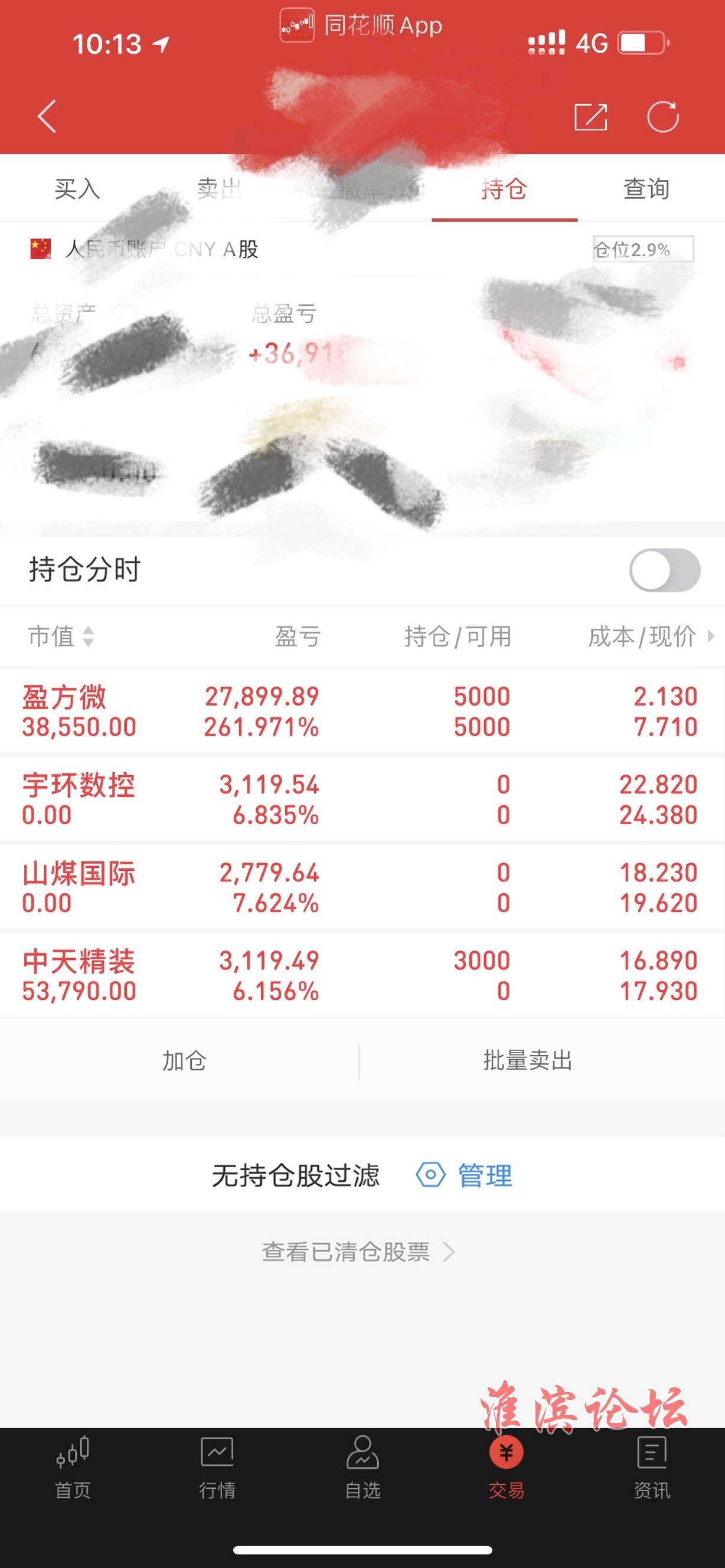Go back with the top-left arrow
This screenshot has width=725, height=1568.
point(47,116)
